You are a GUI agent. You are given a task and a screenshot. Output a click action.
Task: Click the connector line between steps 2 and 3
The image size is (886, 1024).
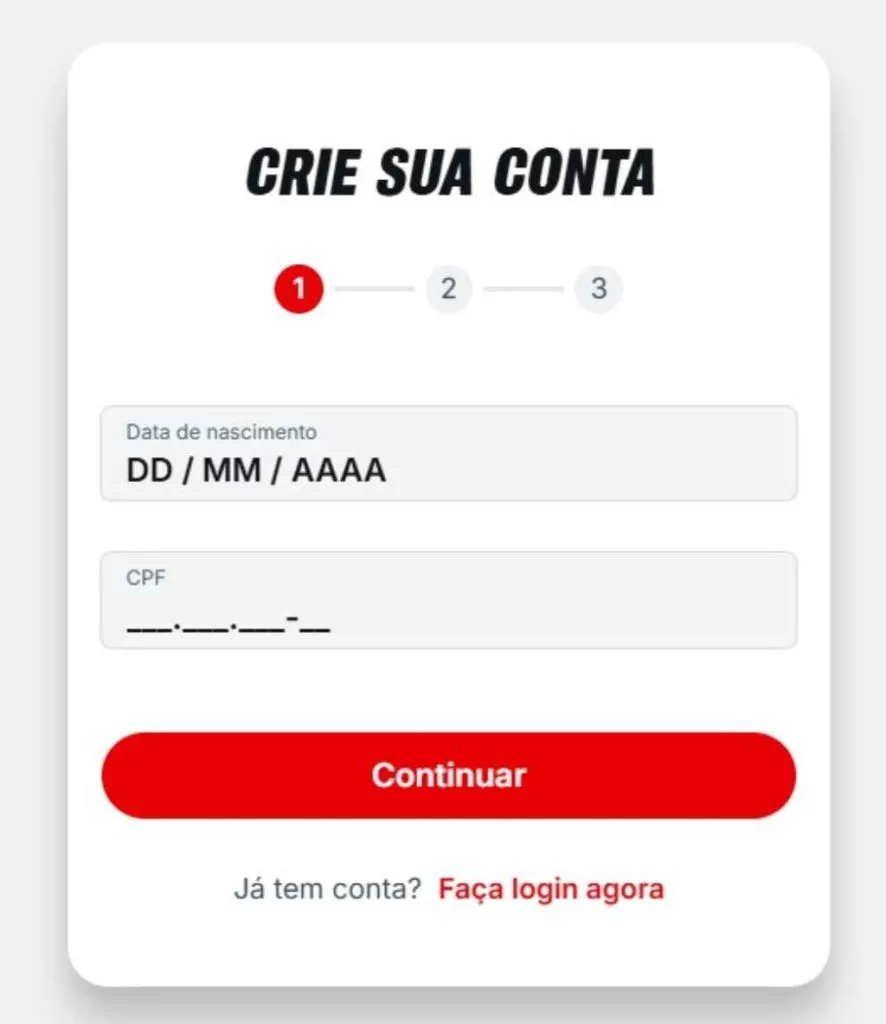523,289
